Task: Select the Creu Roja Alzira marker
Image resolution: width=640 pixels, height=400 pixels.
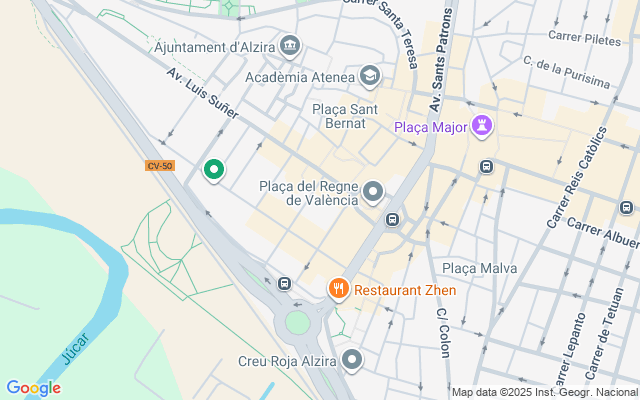Action: coord(351,360)
